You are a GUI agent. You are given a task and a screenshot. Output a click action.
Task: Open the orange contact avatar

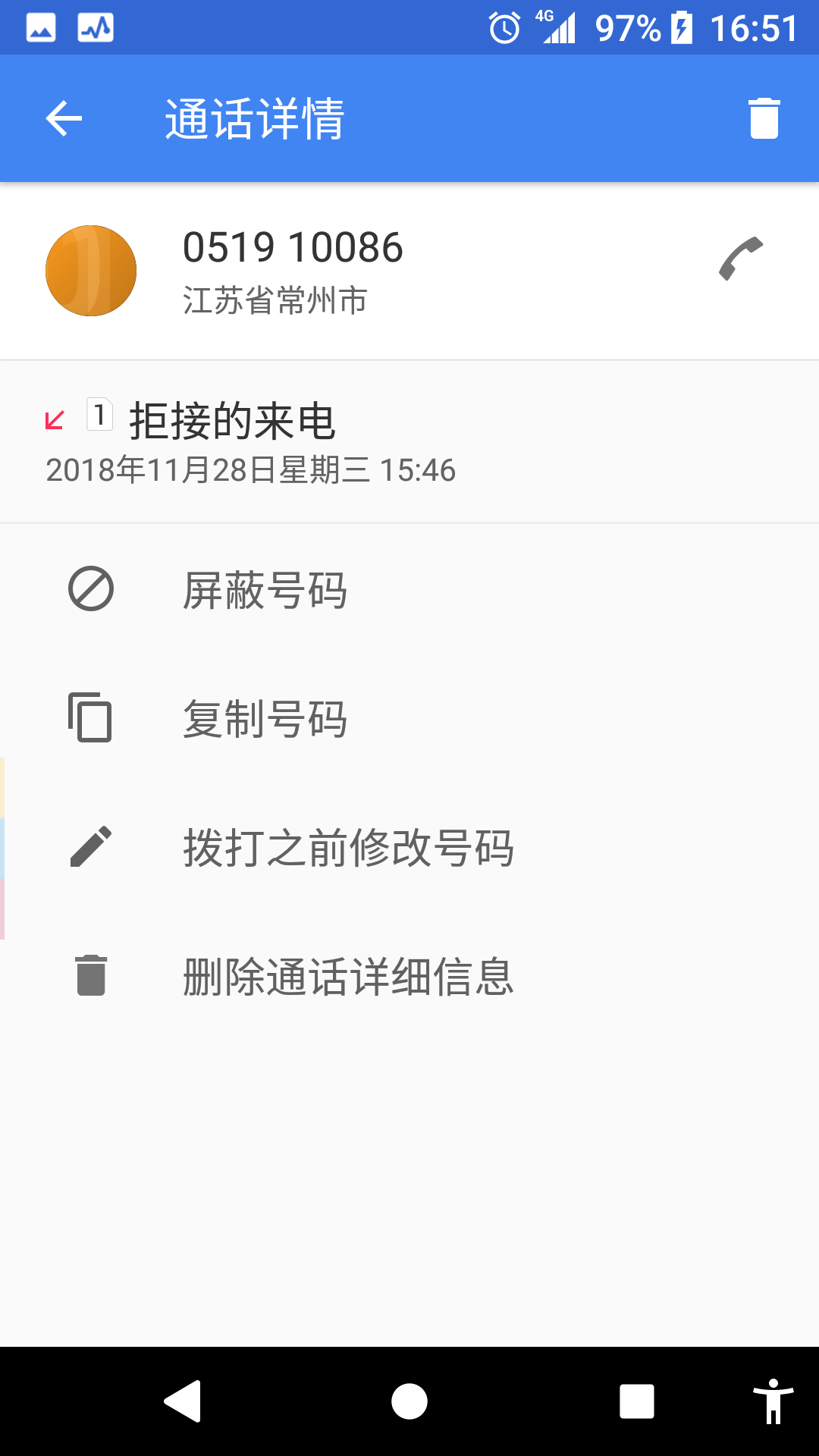coord(91,271)
